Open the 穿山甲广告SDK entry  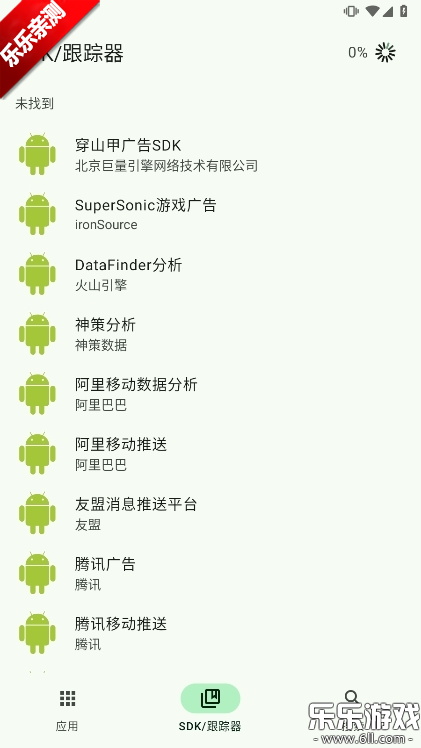[x=210, y=155]
